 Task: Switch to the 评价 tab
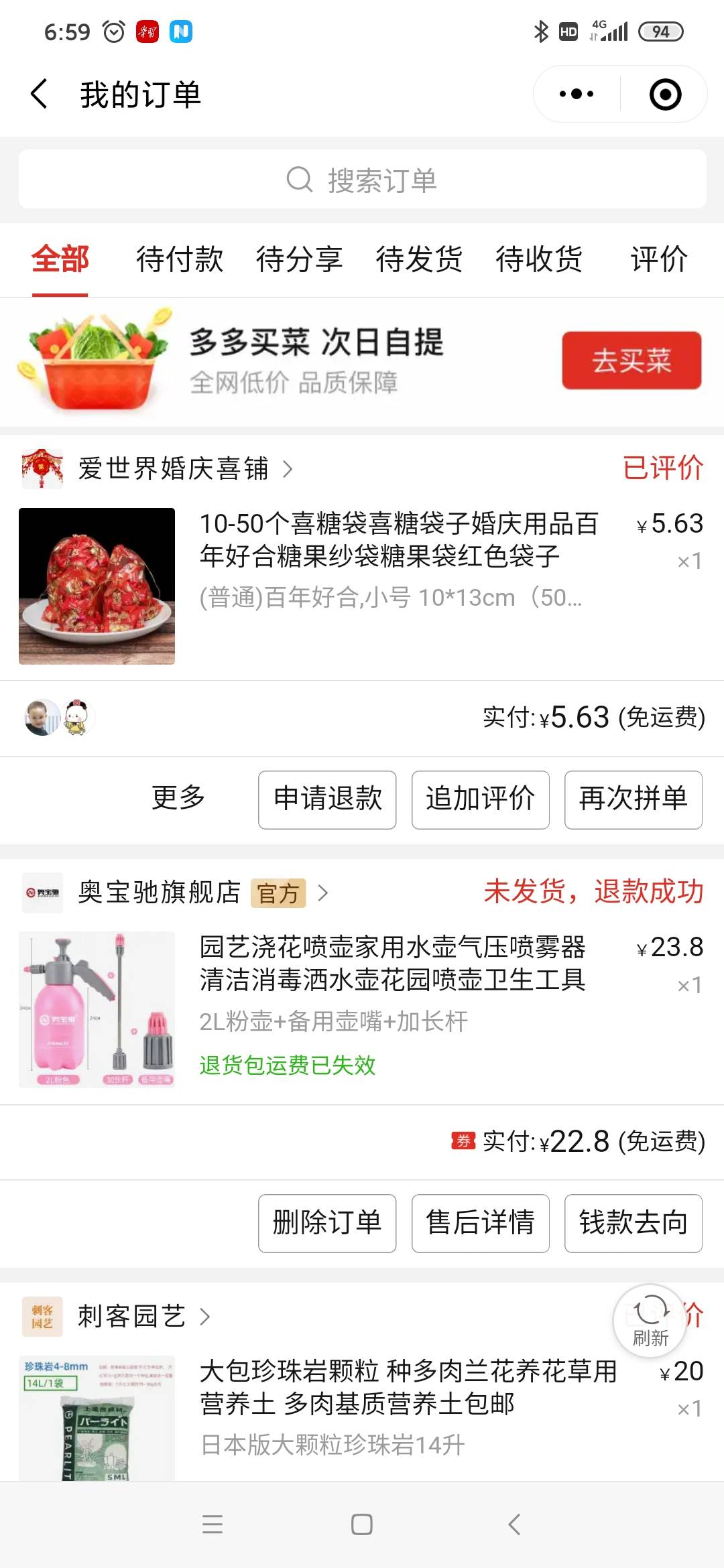coord(660,259)
